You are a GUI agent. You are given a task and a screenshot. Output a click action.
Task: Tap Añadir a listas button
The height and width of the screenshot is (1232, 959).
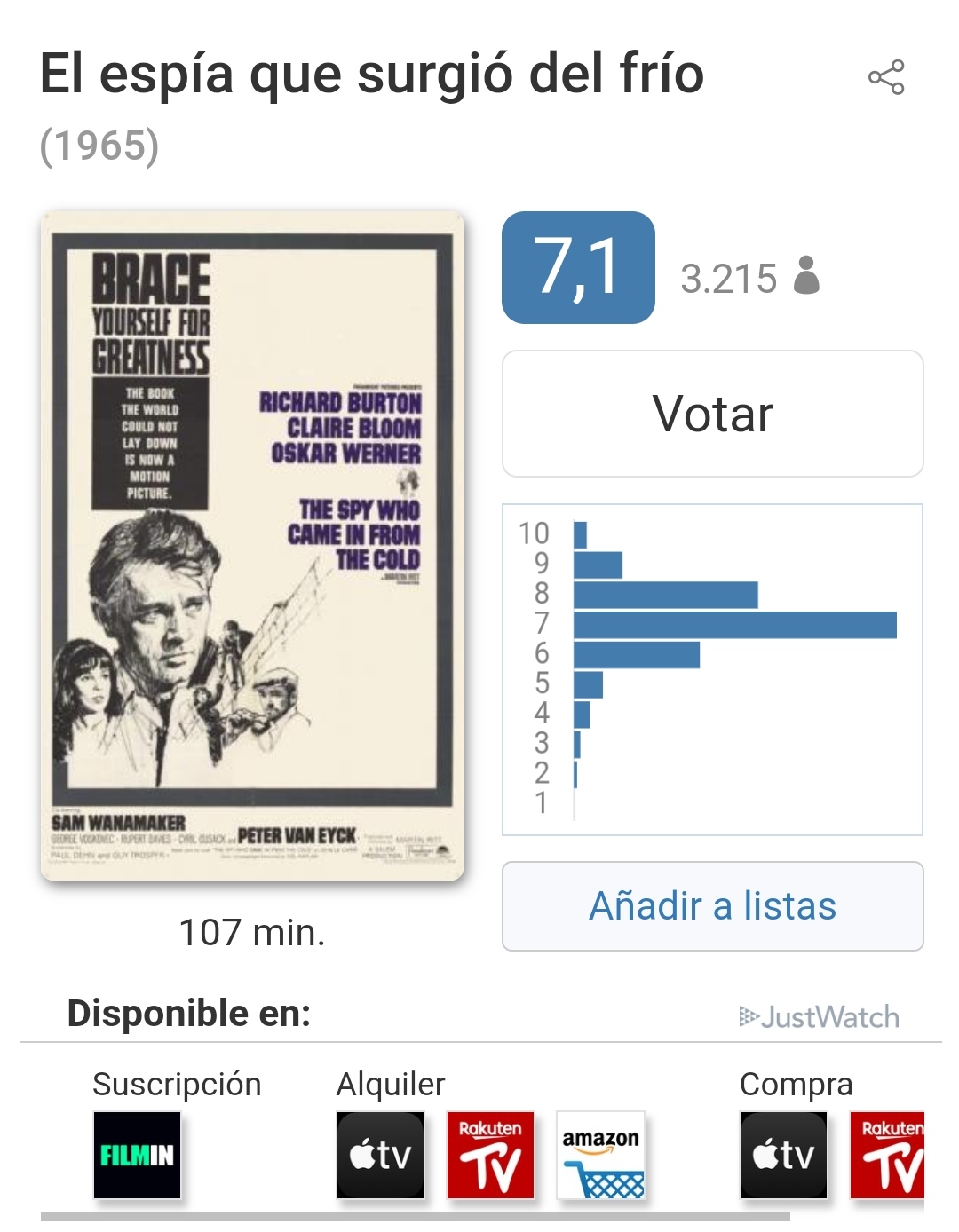pos(712,906)
